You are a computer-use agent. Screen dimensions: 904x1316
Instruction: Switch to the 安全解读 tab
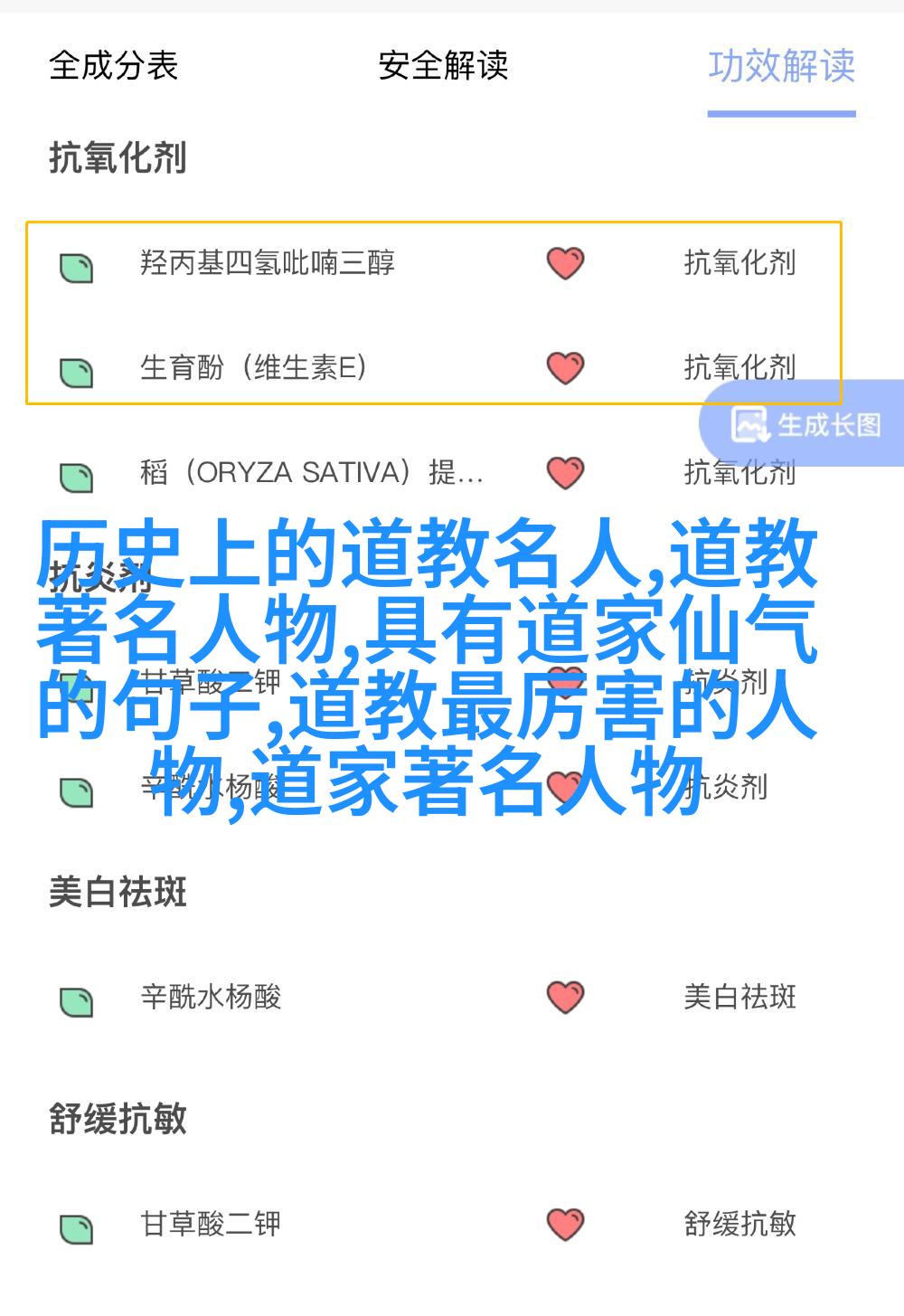(x=443, y=66)
